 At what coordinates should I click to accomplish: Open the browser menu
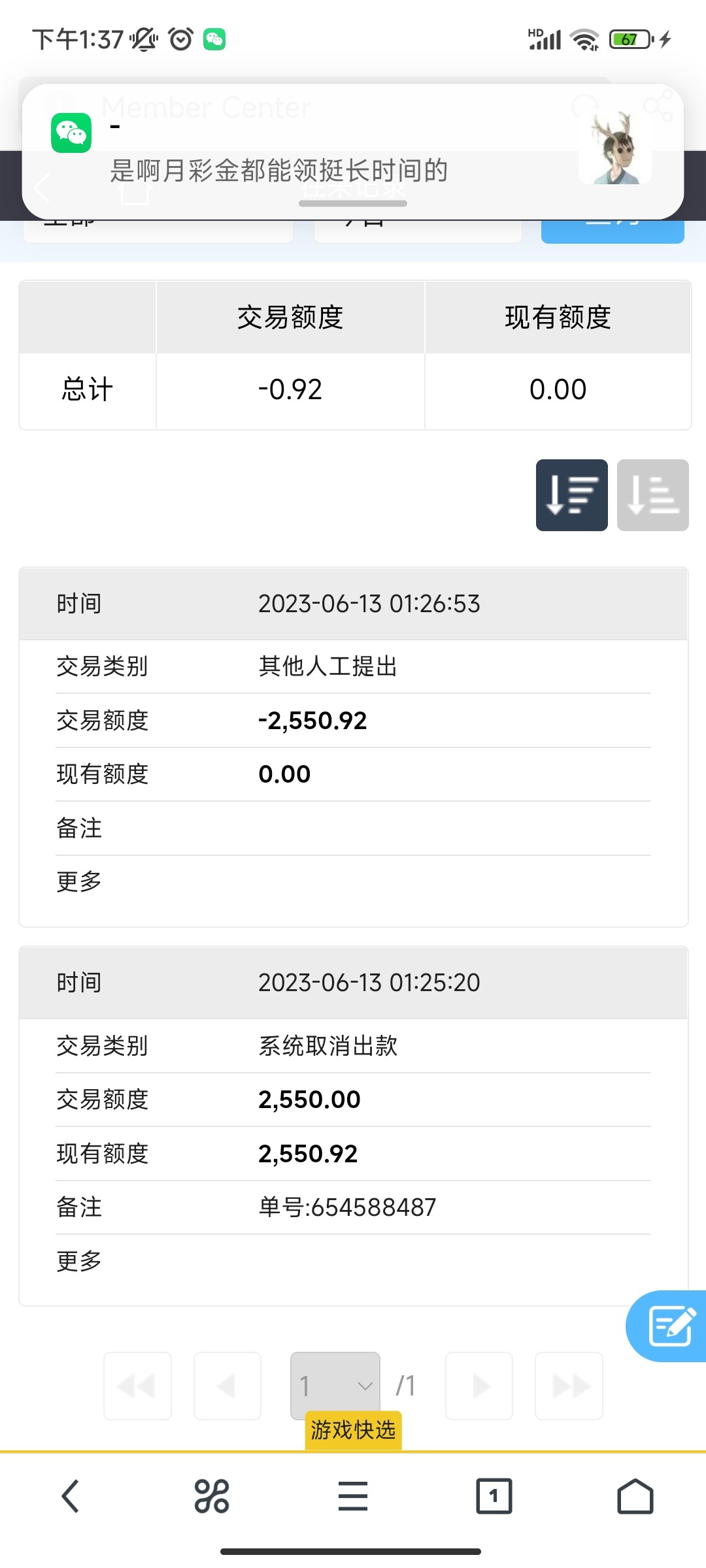(353, 1496)
